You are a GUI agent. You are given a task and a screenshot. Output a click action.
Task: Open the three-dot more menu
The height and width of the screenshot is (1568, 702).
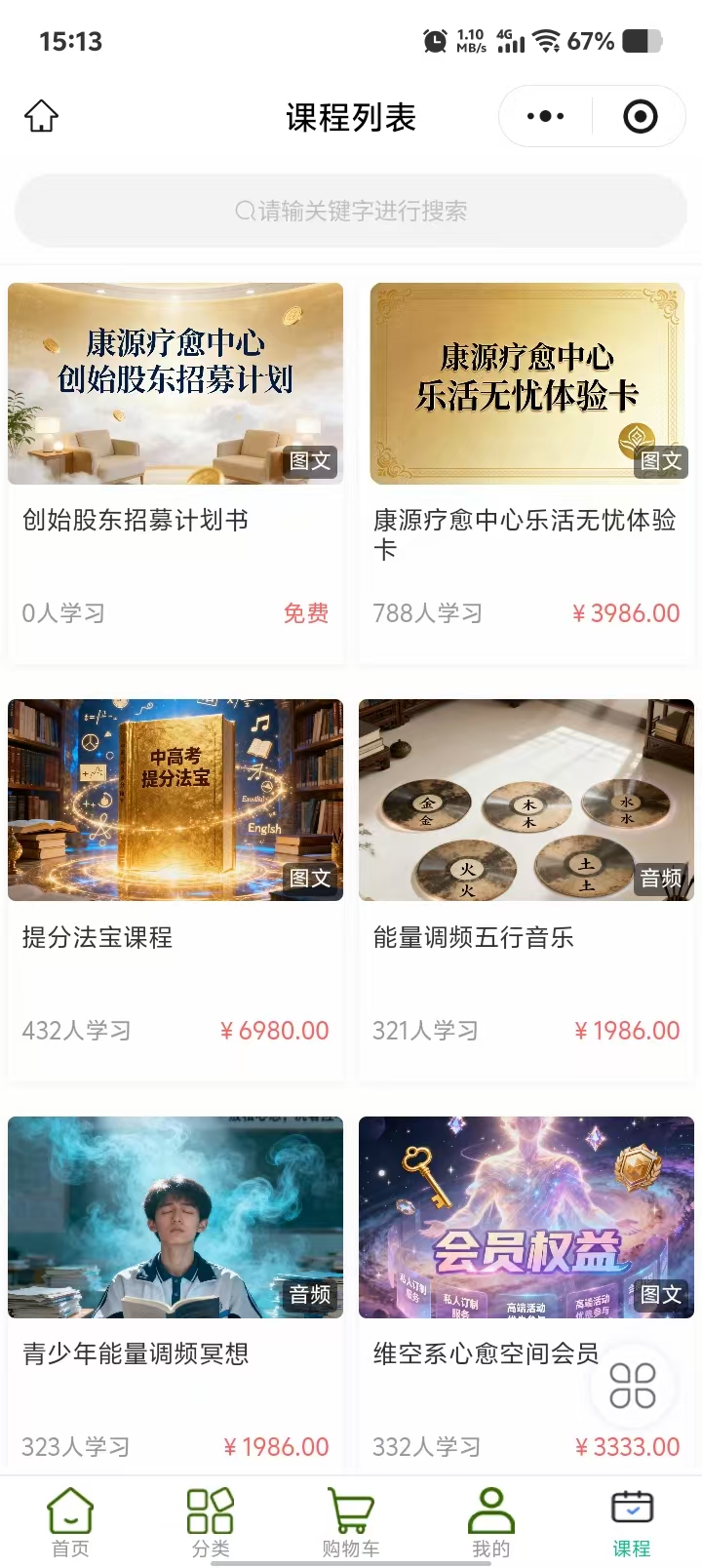545,117
